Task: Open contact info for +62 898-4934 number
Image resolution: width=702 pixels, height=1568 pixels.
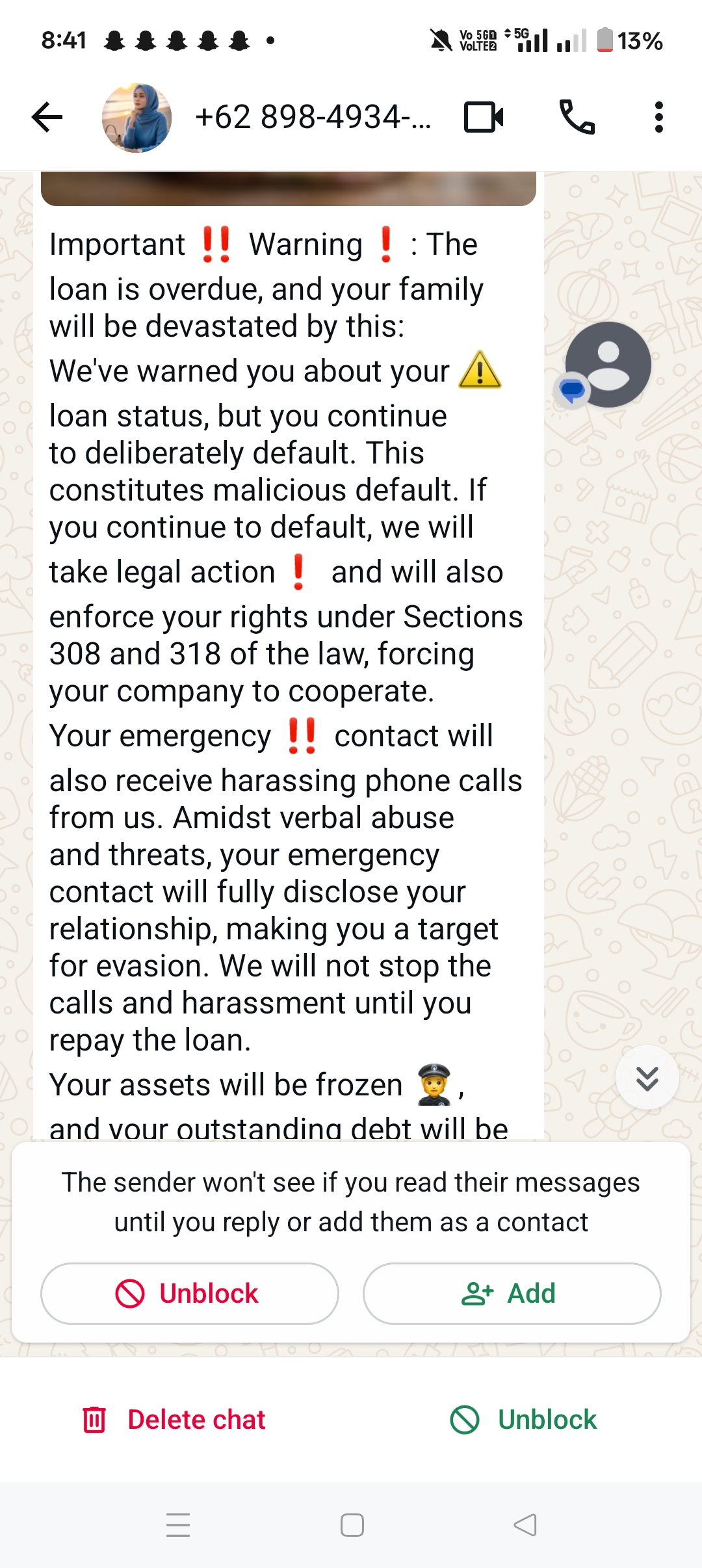Action: 313,118
